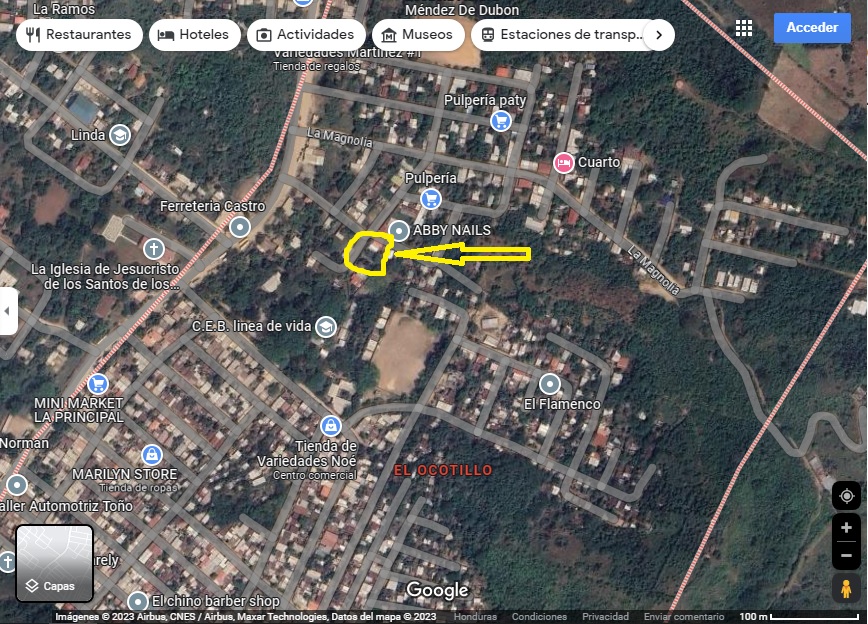Open the Ferreteria Castro place marker

tap(240, 227)
